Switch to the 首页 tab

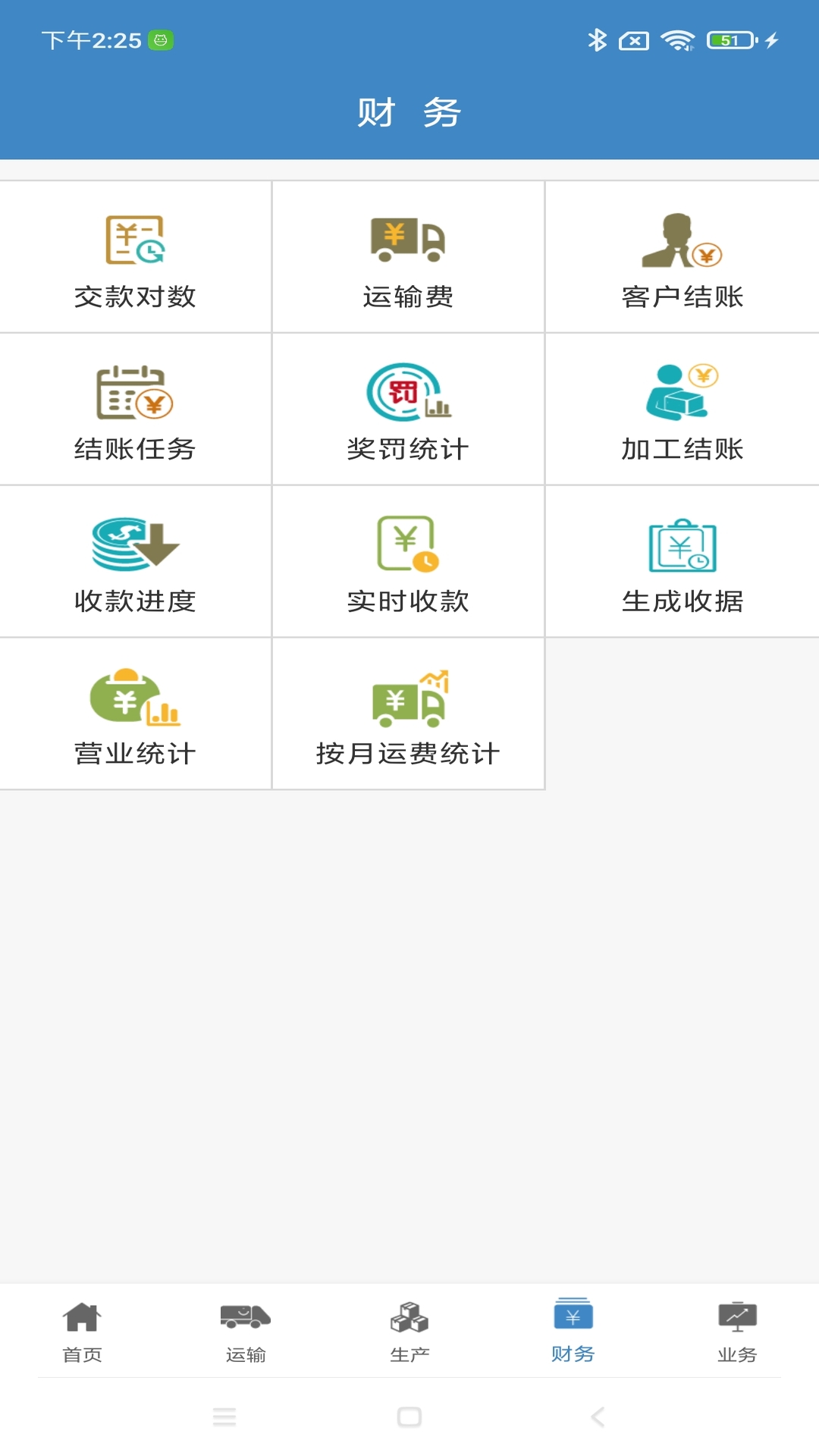(x=82, y=1332)
